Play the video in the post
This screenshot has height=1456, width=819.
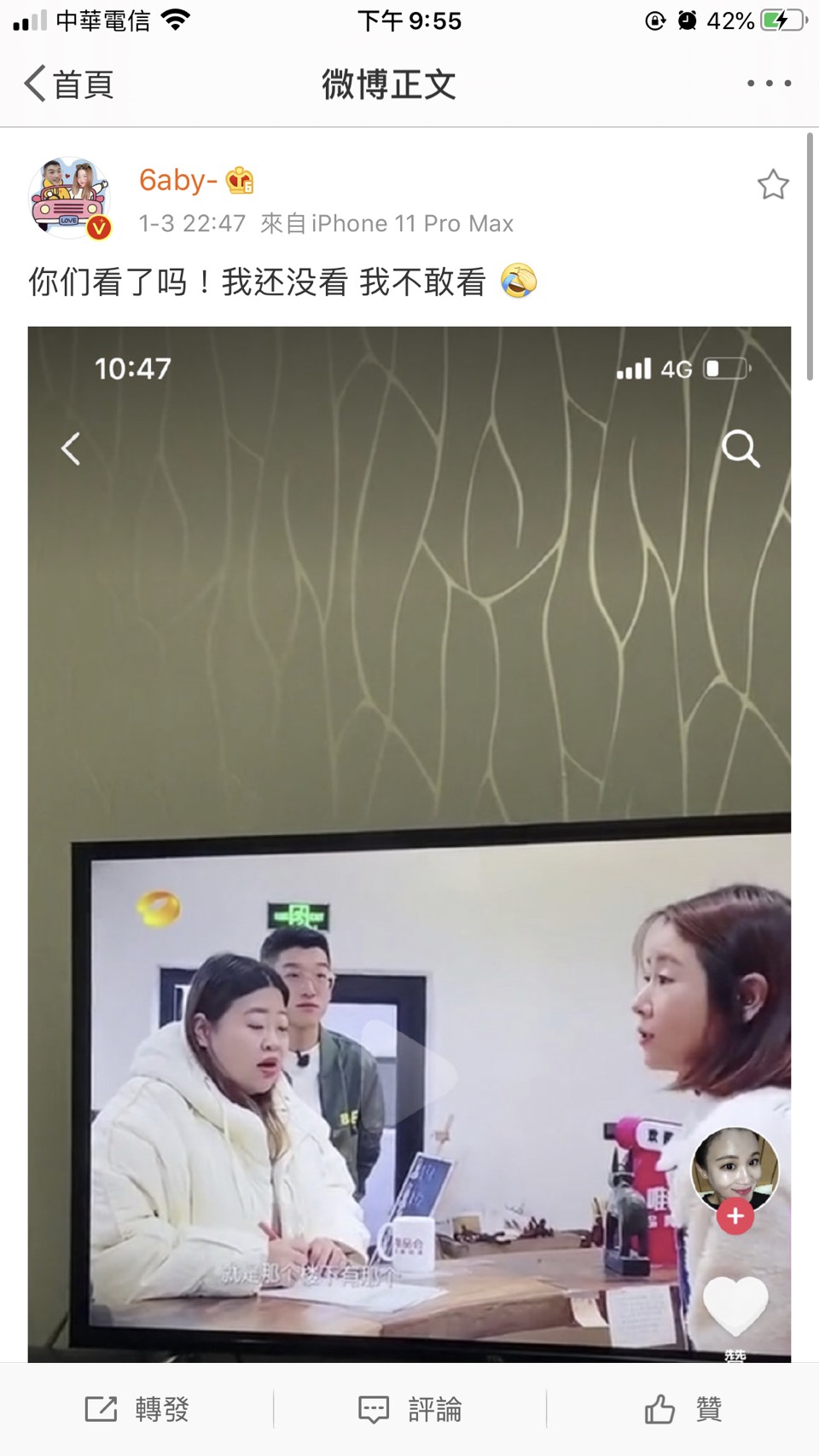tap(409, 1075)
